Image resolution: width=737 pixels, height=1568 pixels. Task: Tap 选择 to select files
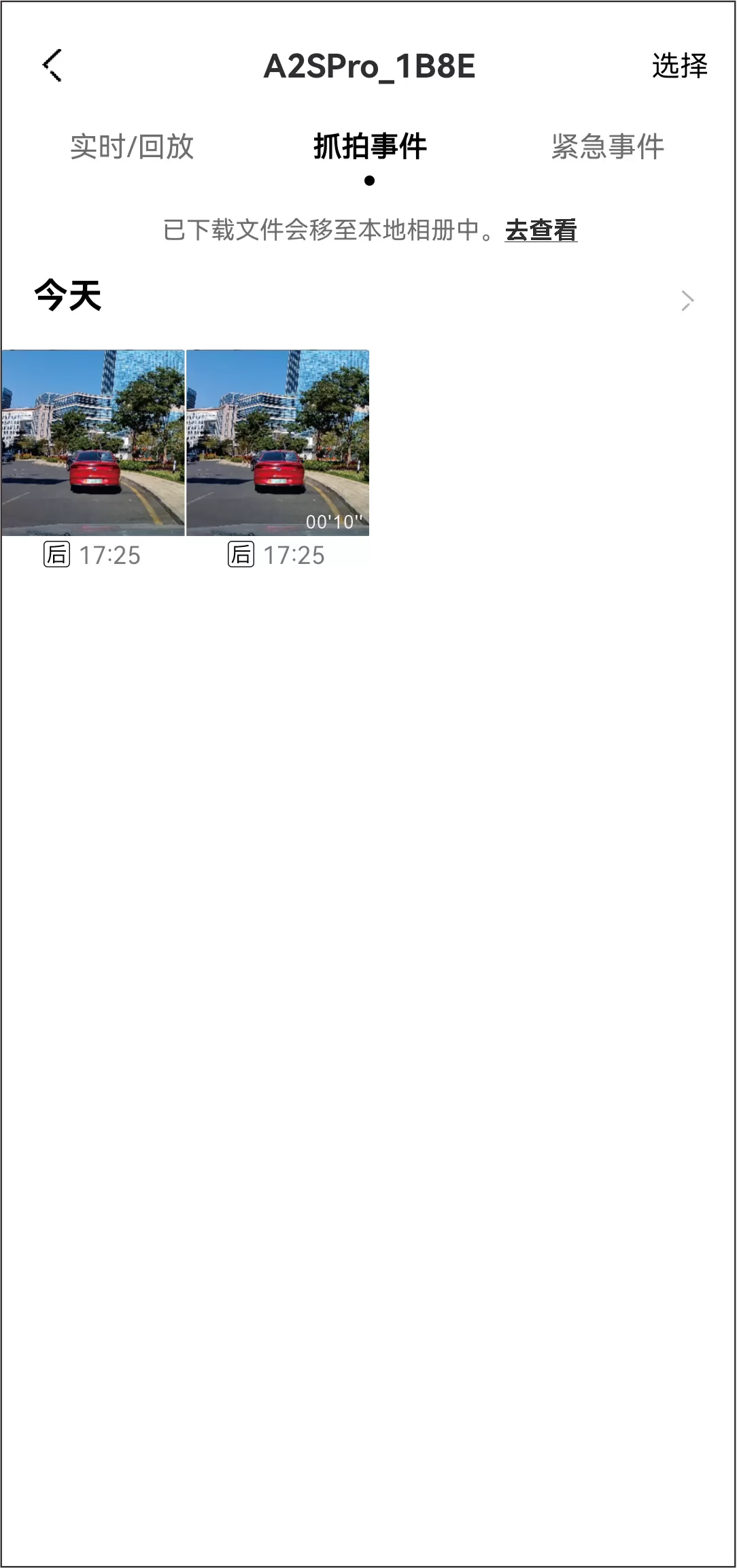click(x=679, y=66)
